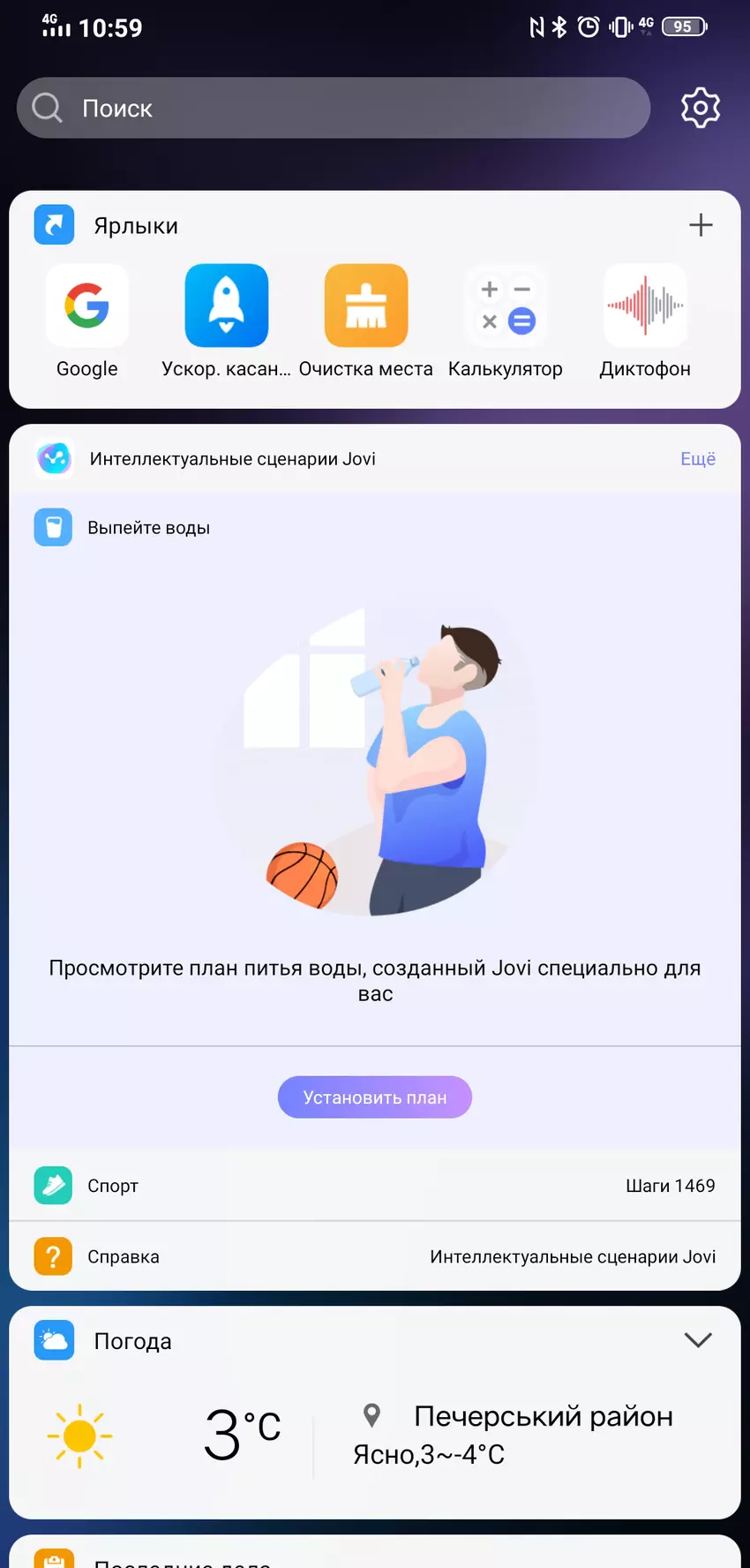Viewport: 750px width, 1568px height.
Task: Open settings gear icon
Action: [701, 108]
